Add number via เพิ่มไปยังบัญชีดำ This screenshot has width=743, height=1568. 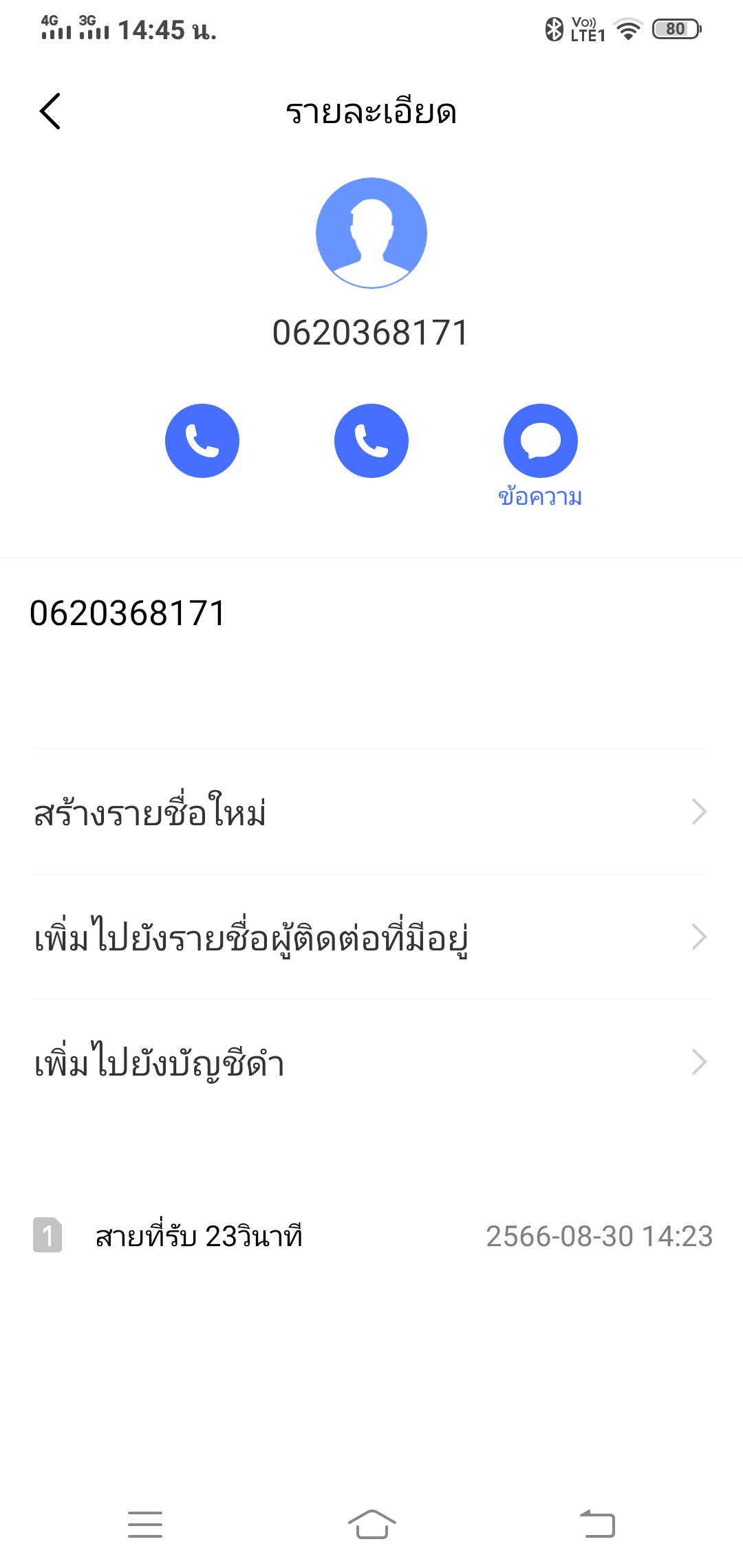(371, 1063)
